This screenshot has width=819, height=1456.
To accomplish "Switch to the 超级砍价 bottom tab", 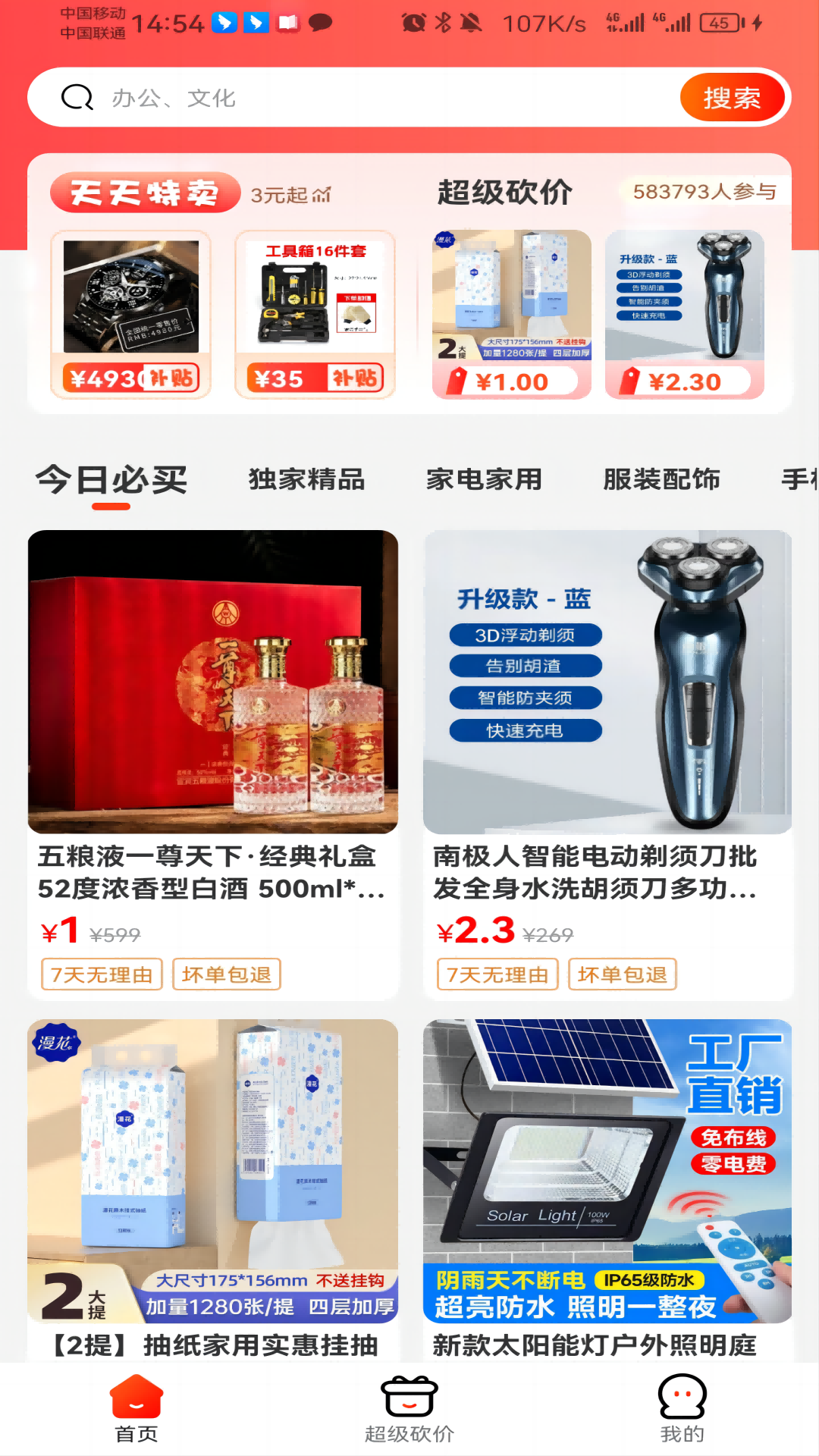I will pyautogui.click(x=409, y=1409).
